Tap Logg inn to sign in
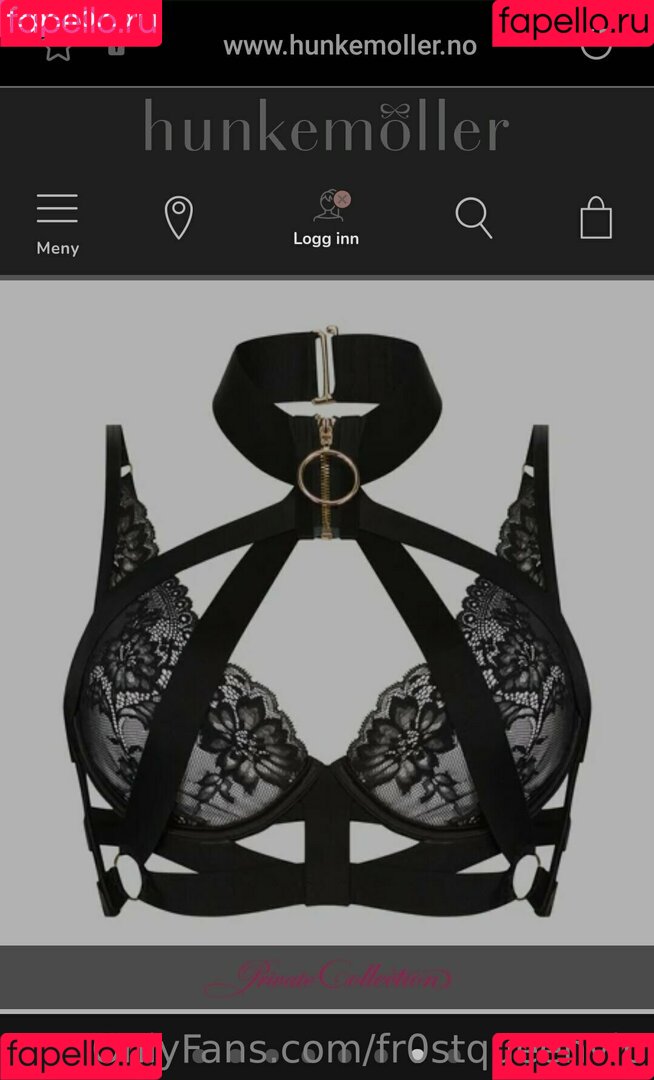Viewport: 654px width, 1080px height. (326, 218)
